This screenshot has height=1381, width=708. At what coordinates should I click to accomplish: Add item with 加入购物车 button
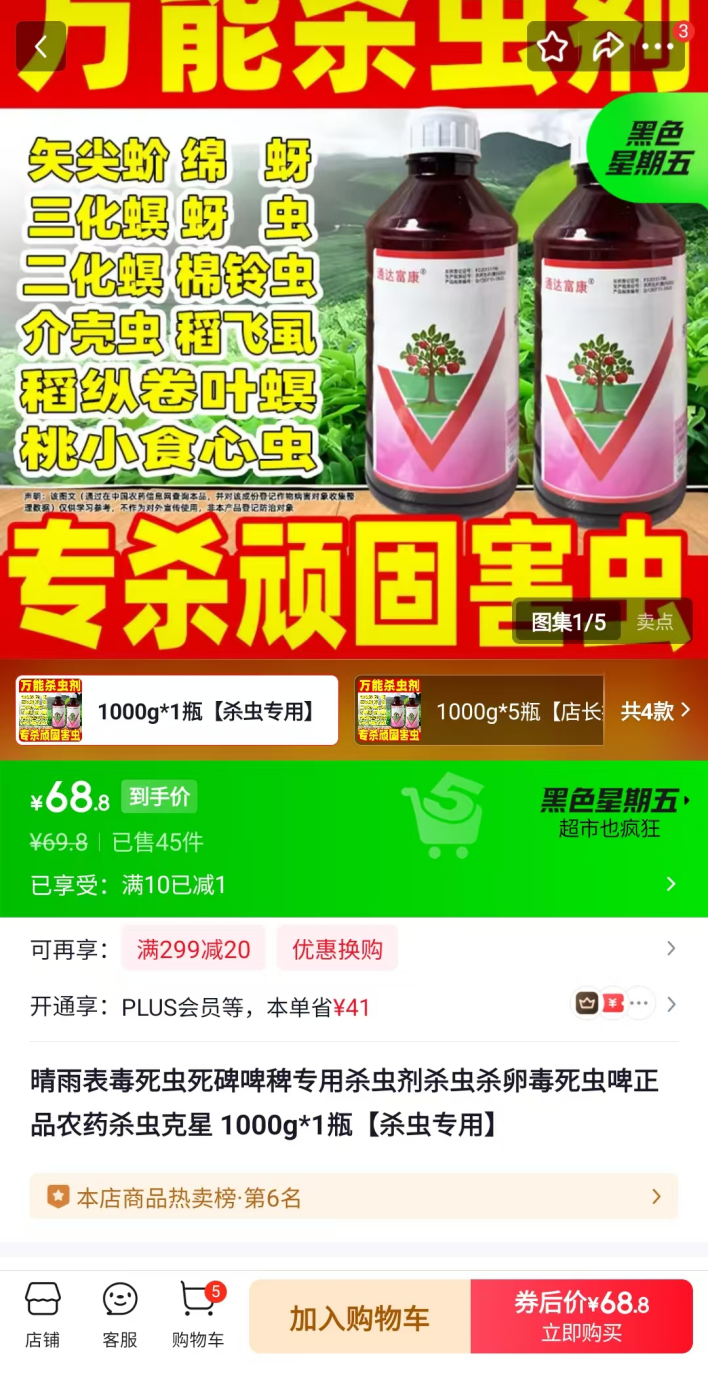(360, 1318)
